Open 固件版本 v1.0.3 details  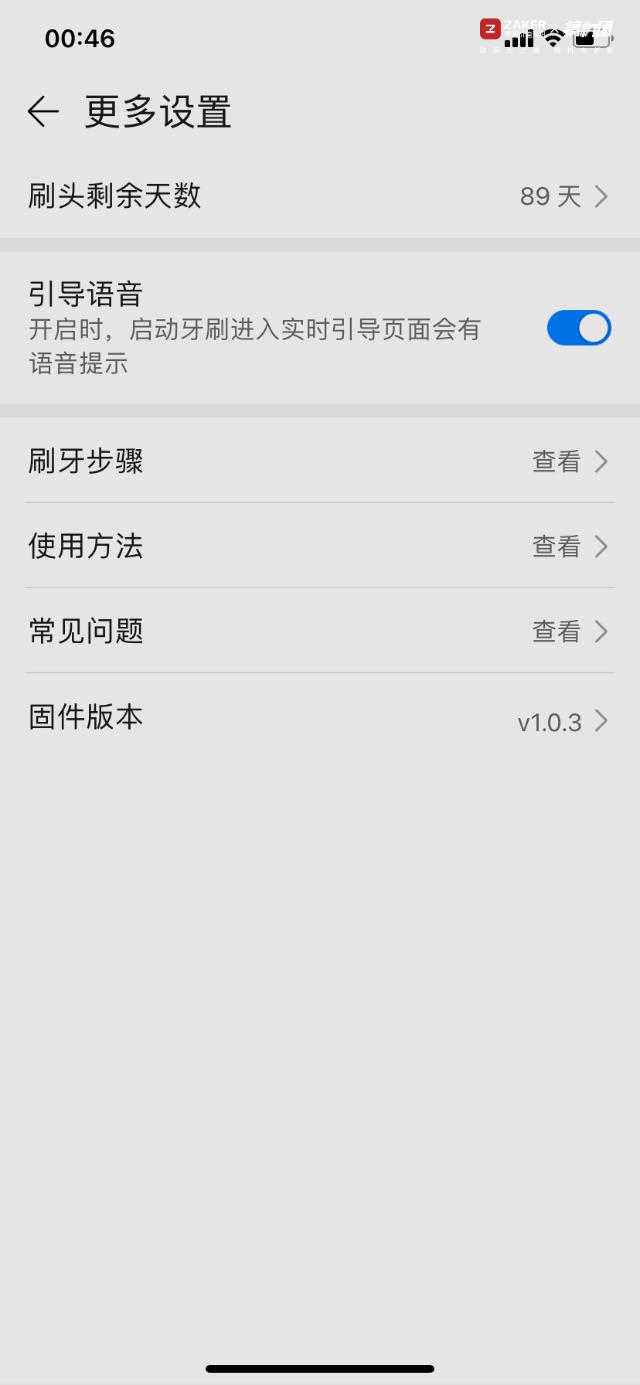click(320, 718)
